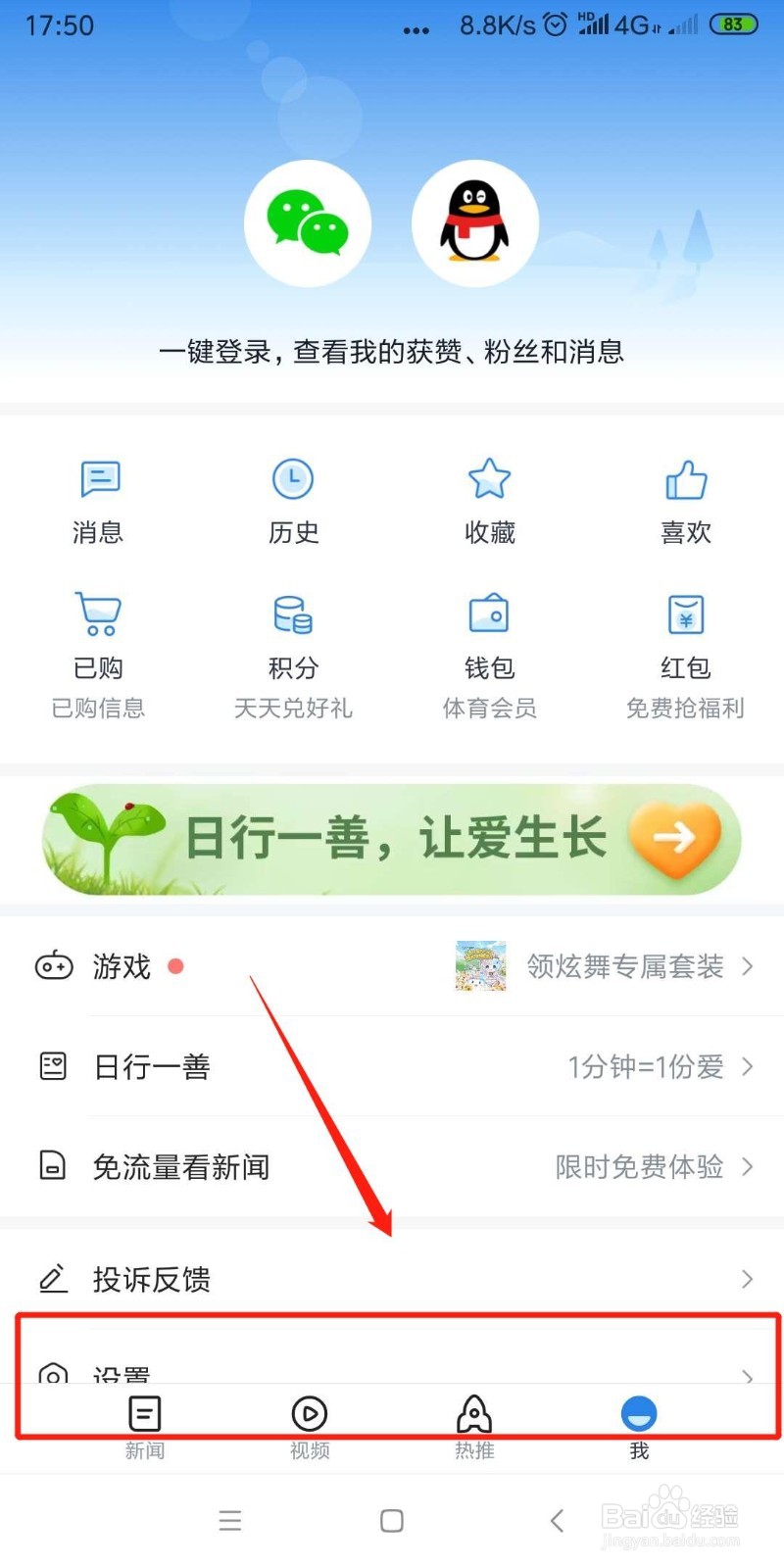
Task: Switch to the 新闻 tab
Action: pos(144,1426)
